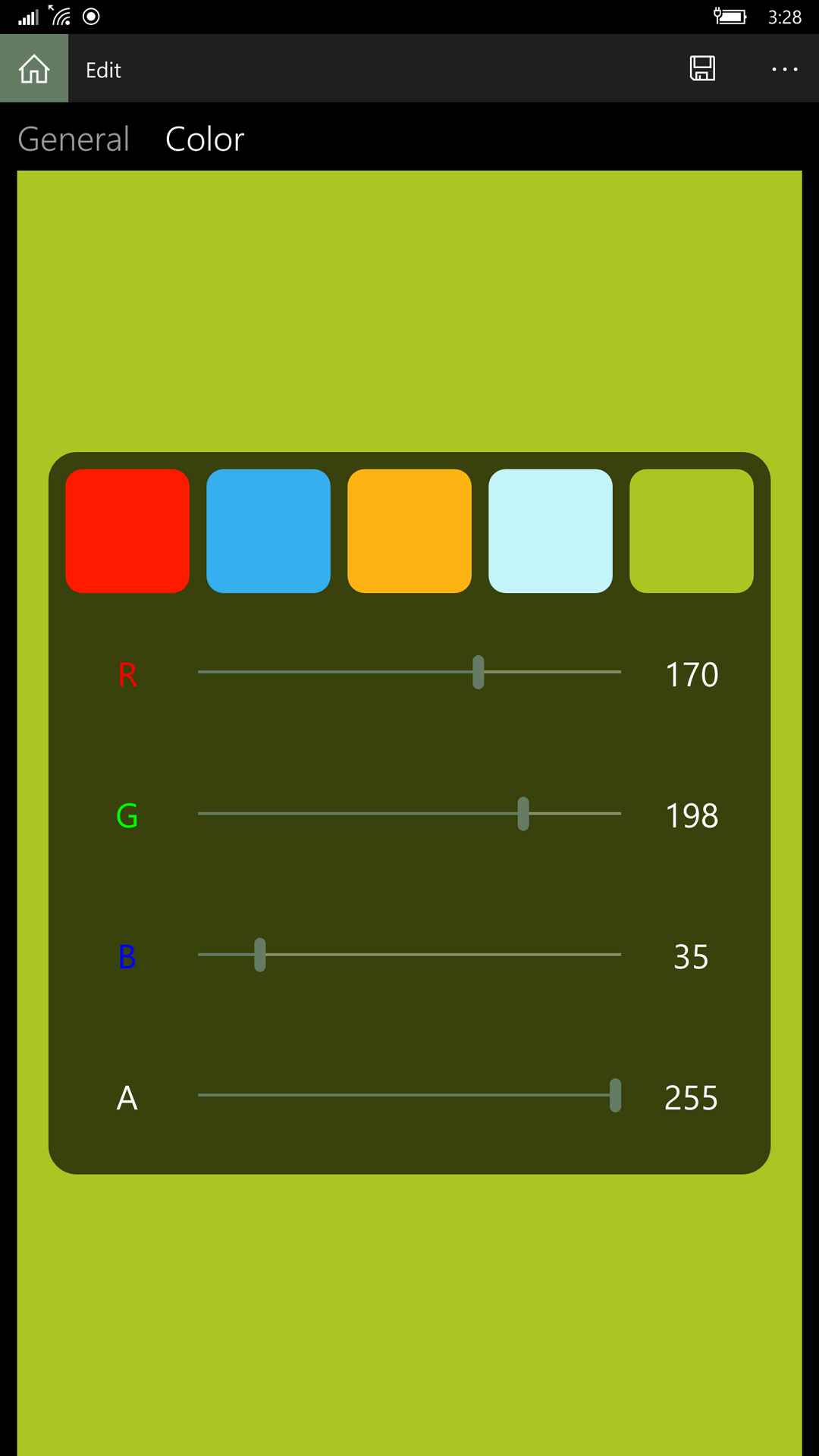Go to the home screen button
Viewport: 819px width, 1456px height.
tap(34, 69)
